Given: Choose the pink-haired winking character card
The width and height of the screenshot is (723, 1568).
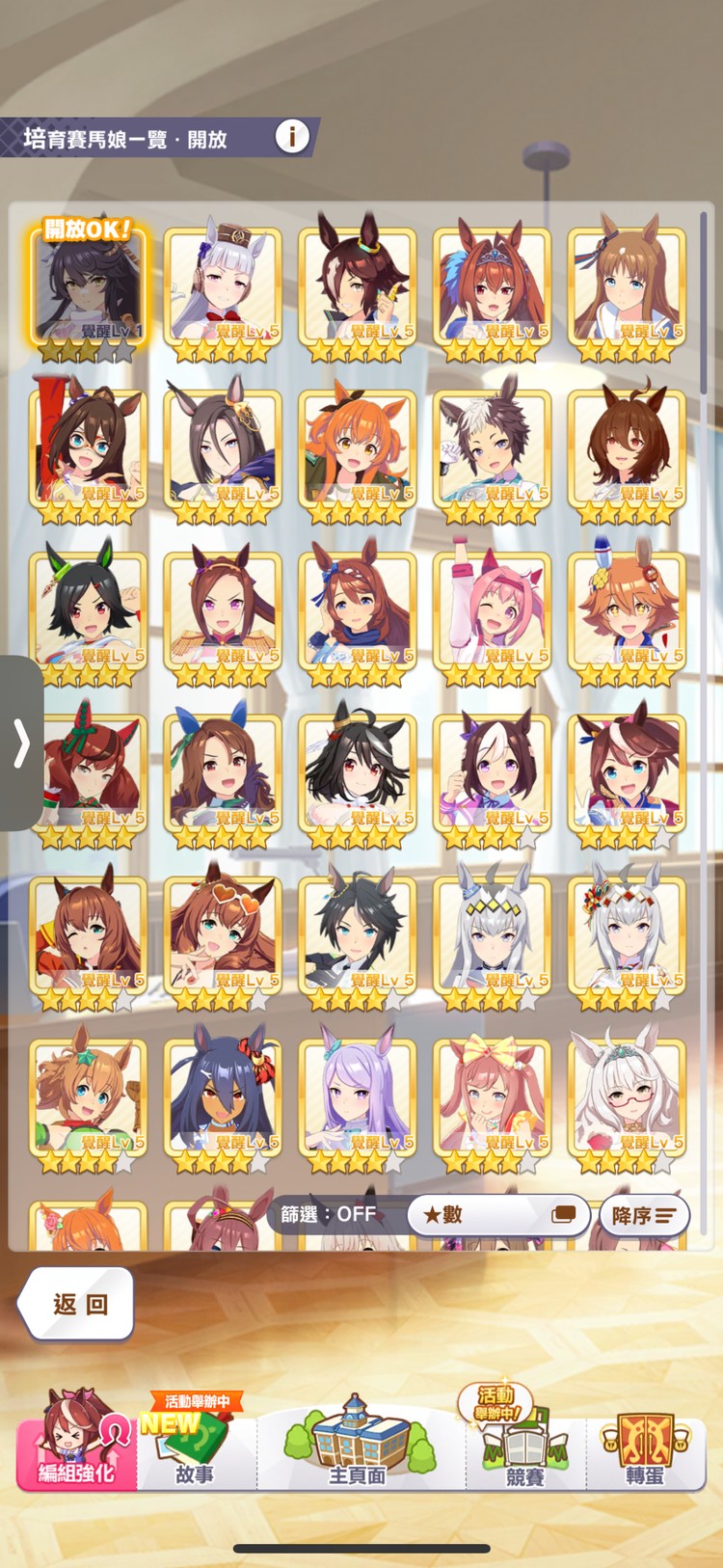Looking at the screenshot, I should tap(493, 611).
